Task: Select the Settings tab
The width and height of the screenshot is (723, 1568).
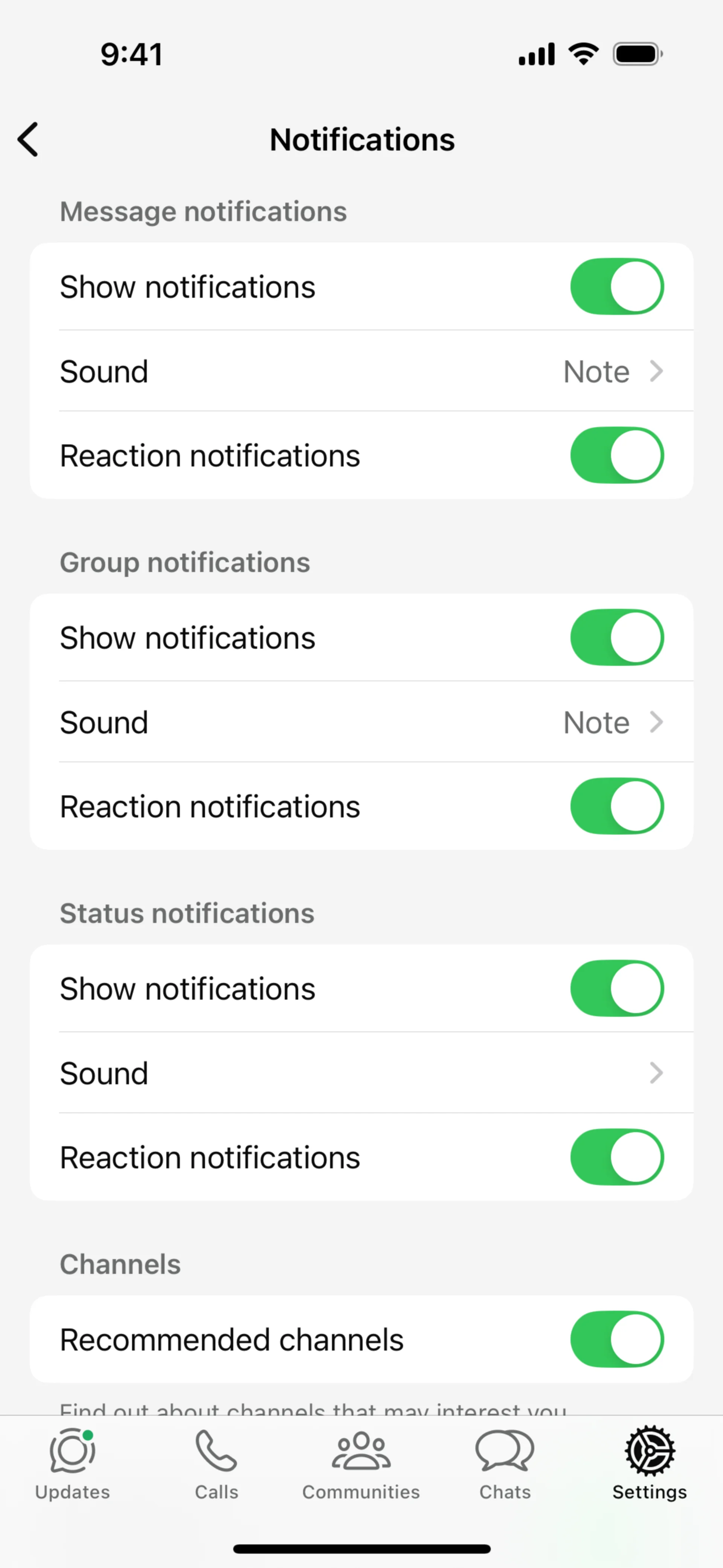Action: pos(649,1464)
